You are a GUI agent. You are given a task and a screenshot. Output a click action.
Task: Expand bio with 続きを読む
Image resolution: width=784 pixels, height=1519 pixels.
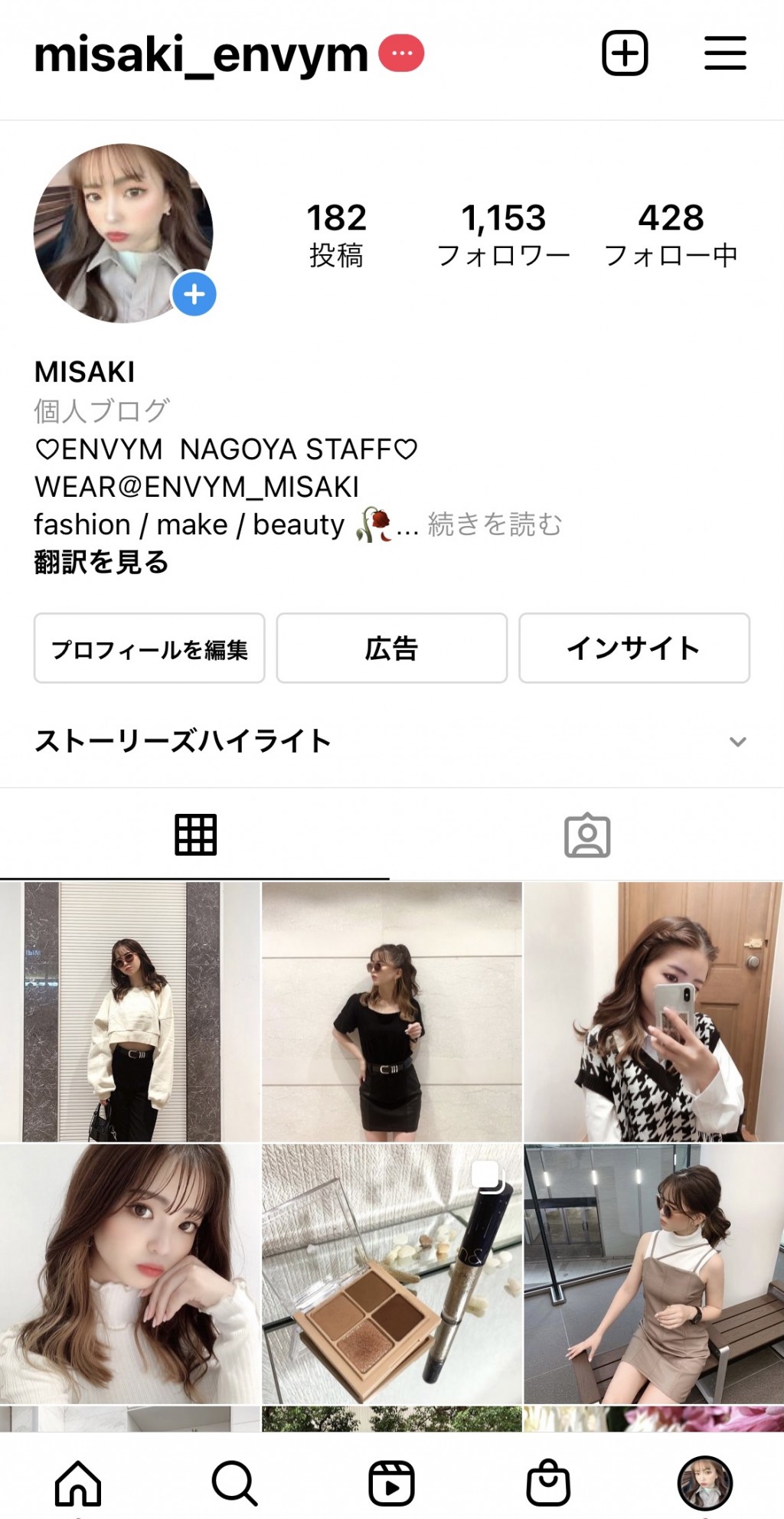(x=495, y=525)
